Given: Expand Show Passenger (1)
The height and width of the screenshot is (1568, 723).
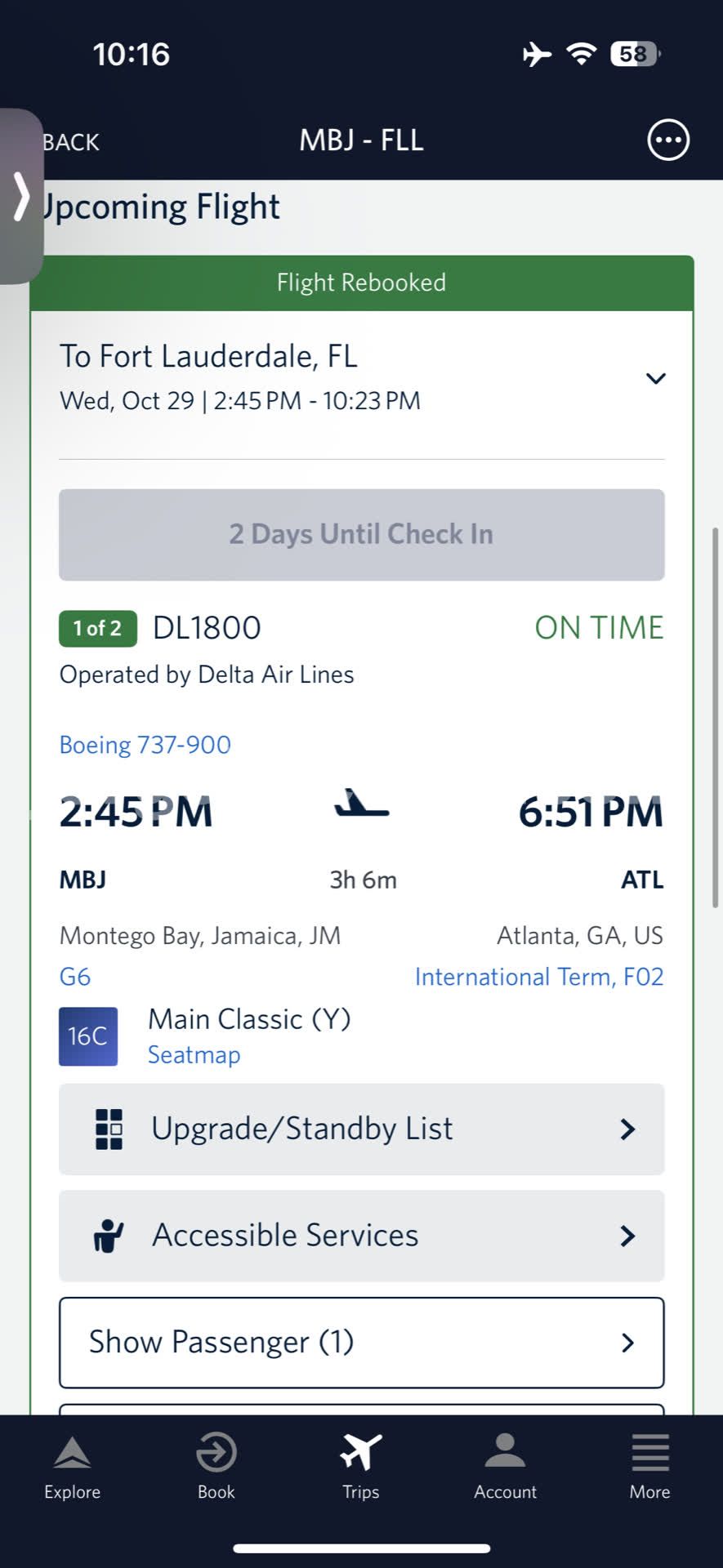Looking at the screenshot, I should coord(361,1342).
